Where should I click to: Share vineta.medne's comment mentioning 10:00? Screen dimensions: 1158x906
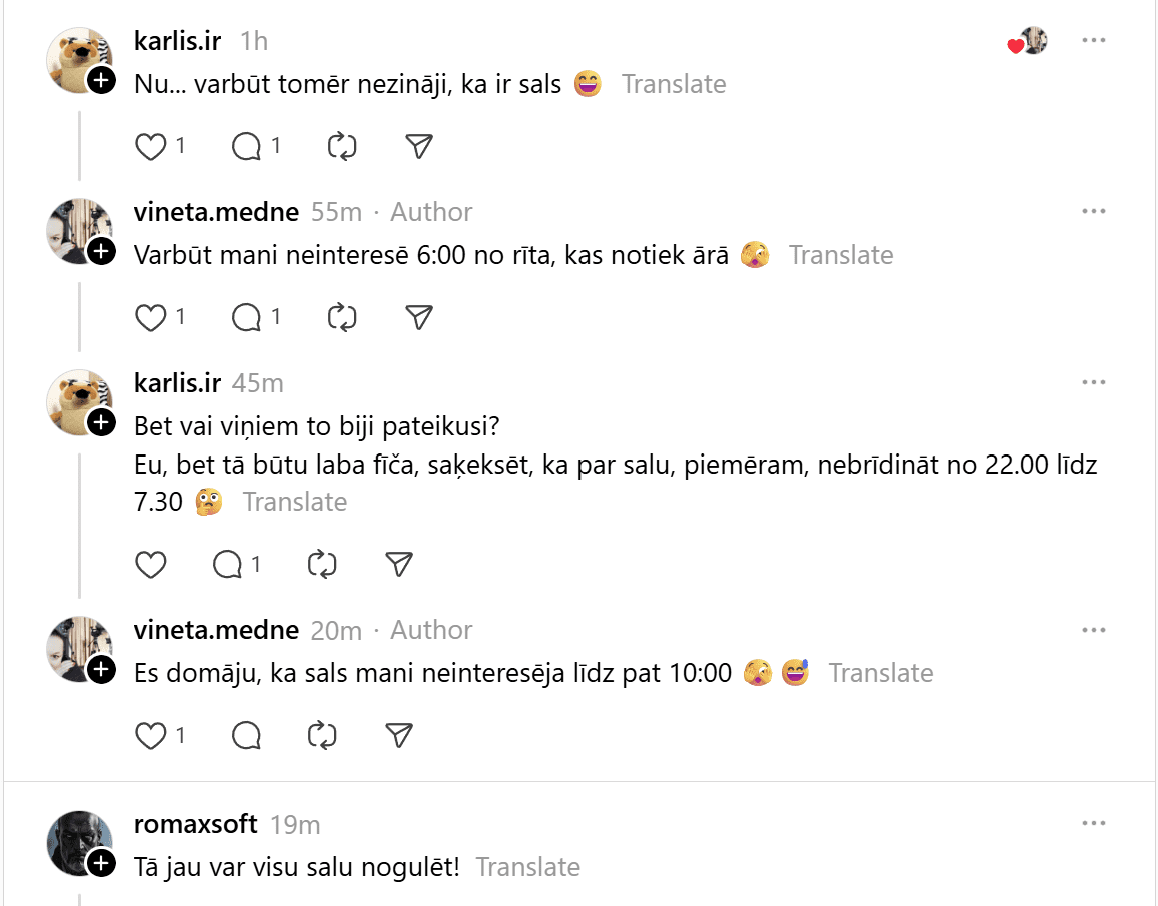pyautogui.click(x=399, y=736)
